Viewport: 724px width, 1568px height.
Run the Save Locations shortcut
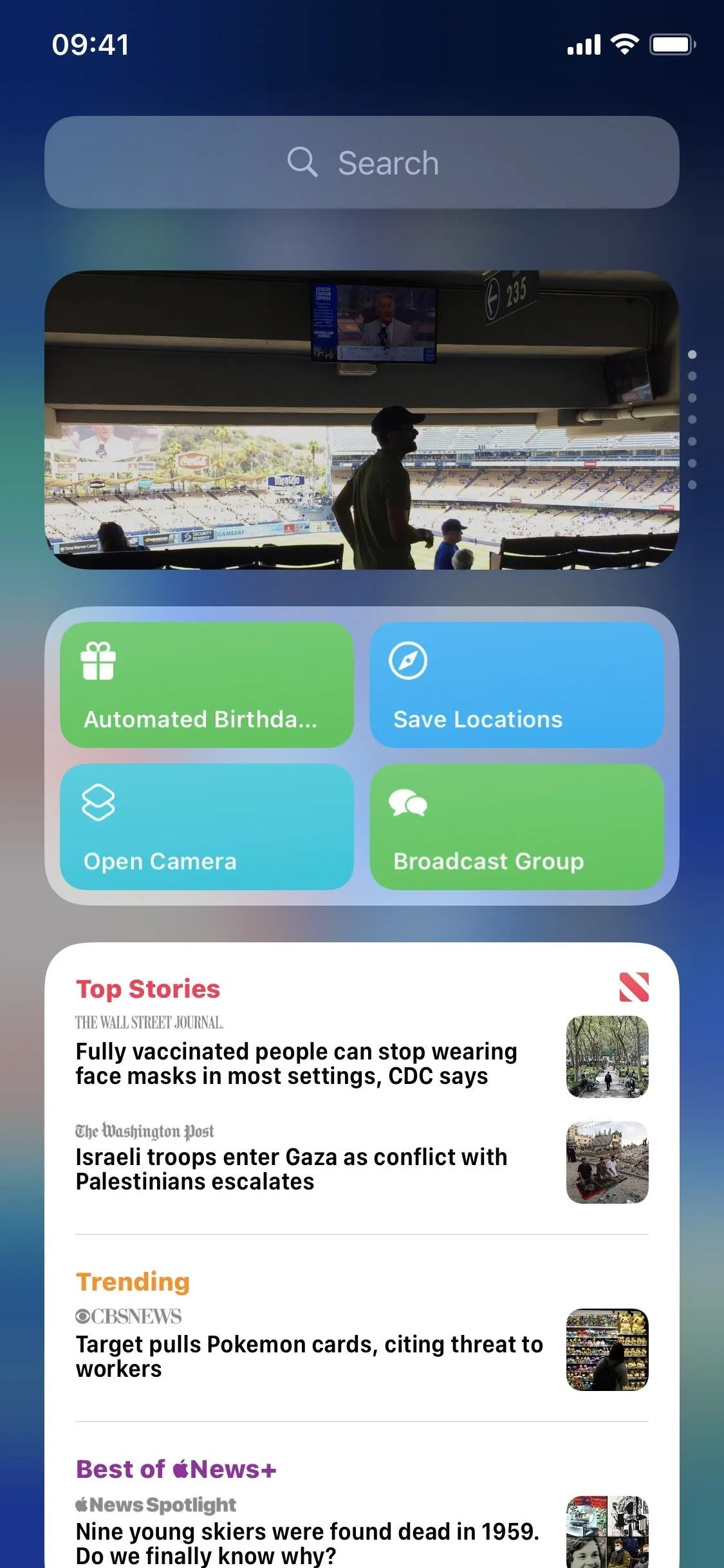[517, 685]
